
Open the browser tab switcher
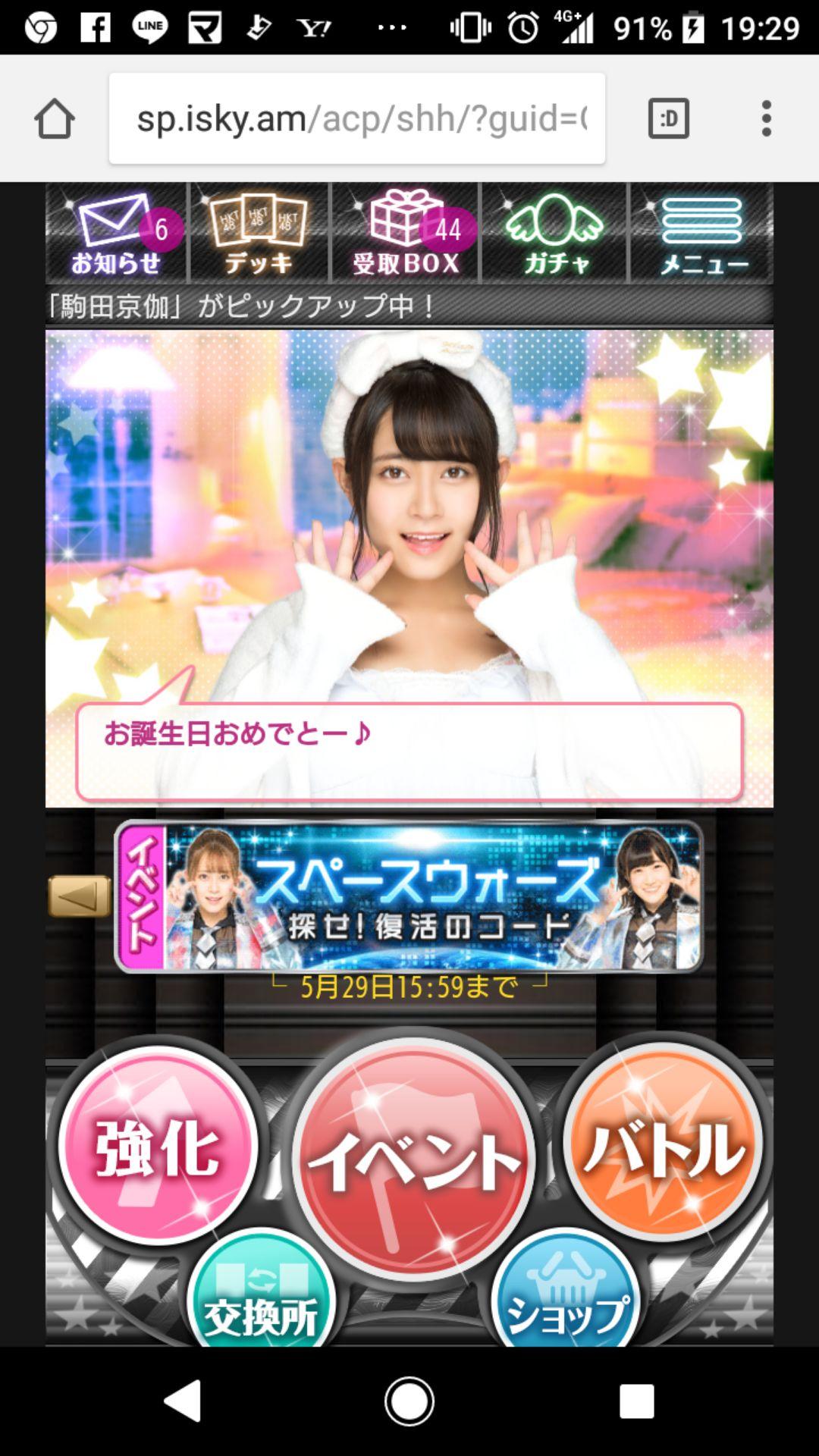pos(669,118)
